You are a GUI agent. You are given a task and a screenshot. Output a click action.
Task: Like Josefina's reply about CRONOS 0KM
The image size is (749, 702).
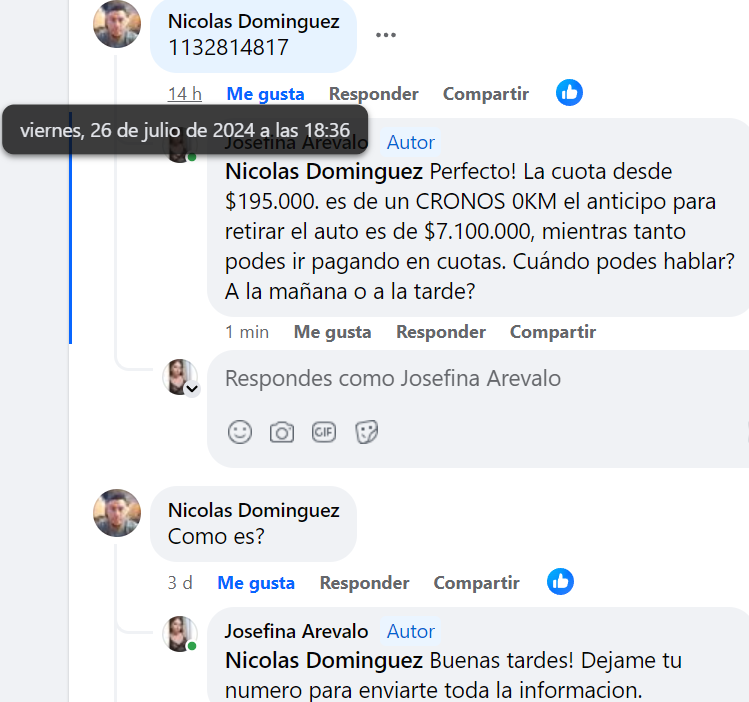click(x=332, y=332)
